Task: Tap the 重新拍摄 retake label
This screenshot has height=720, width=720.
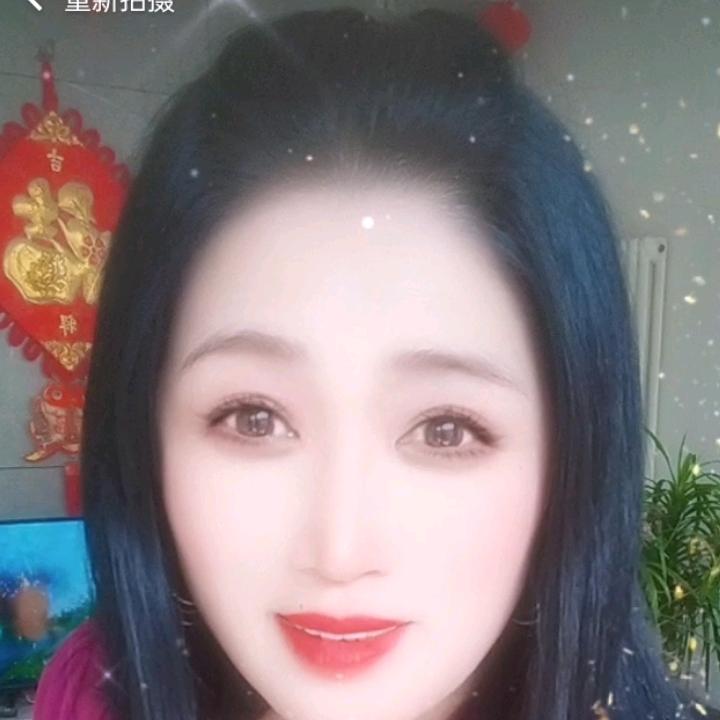Action: pyautogui.click(x=120, y=4)
